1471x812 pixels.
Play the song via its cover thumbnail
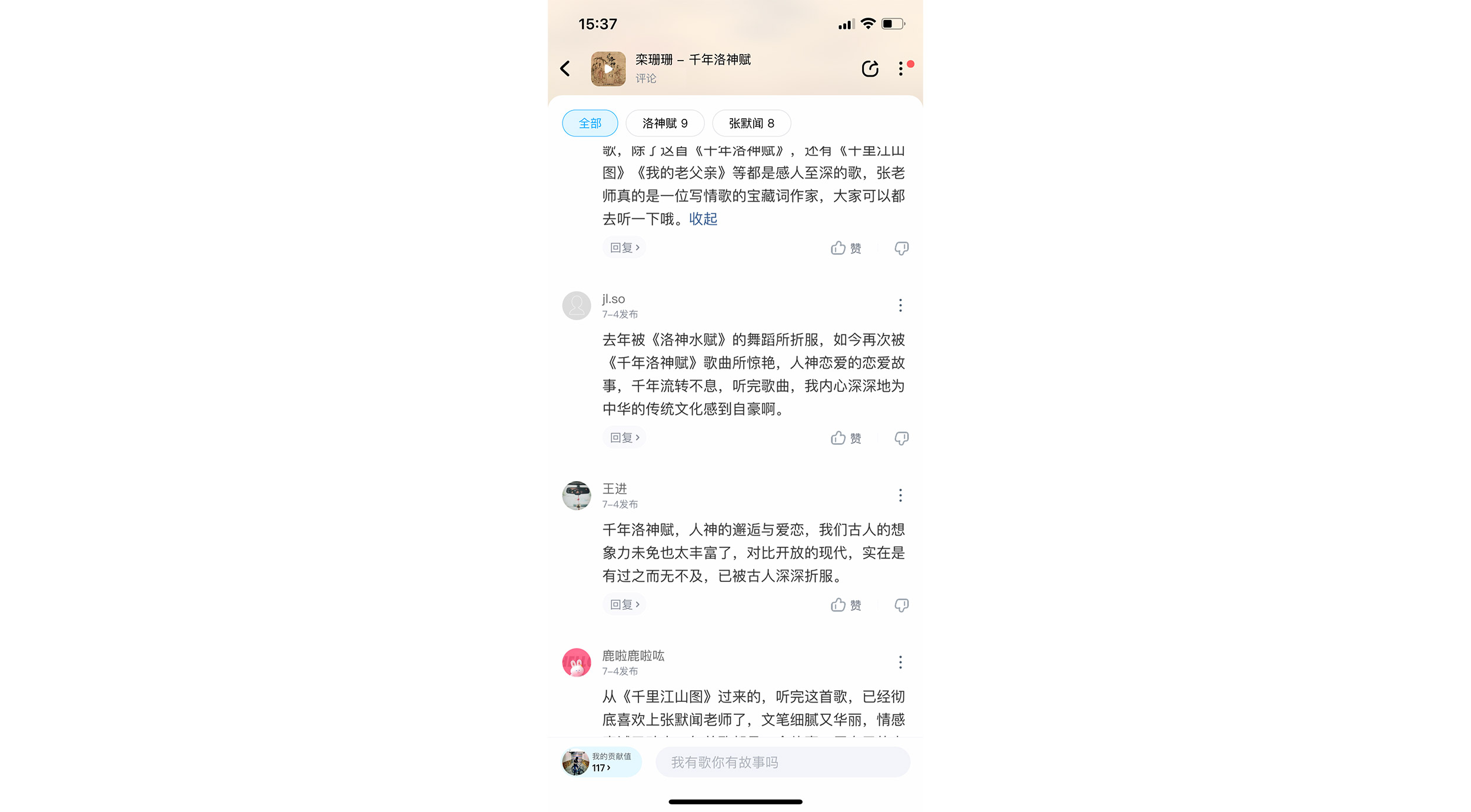pos(608,69)
